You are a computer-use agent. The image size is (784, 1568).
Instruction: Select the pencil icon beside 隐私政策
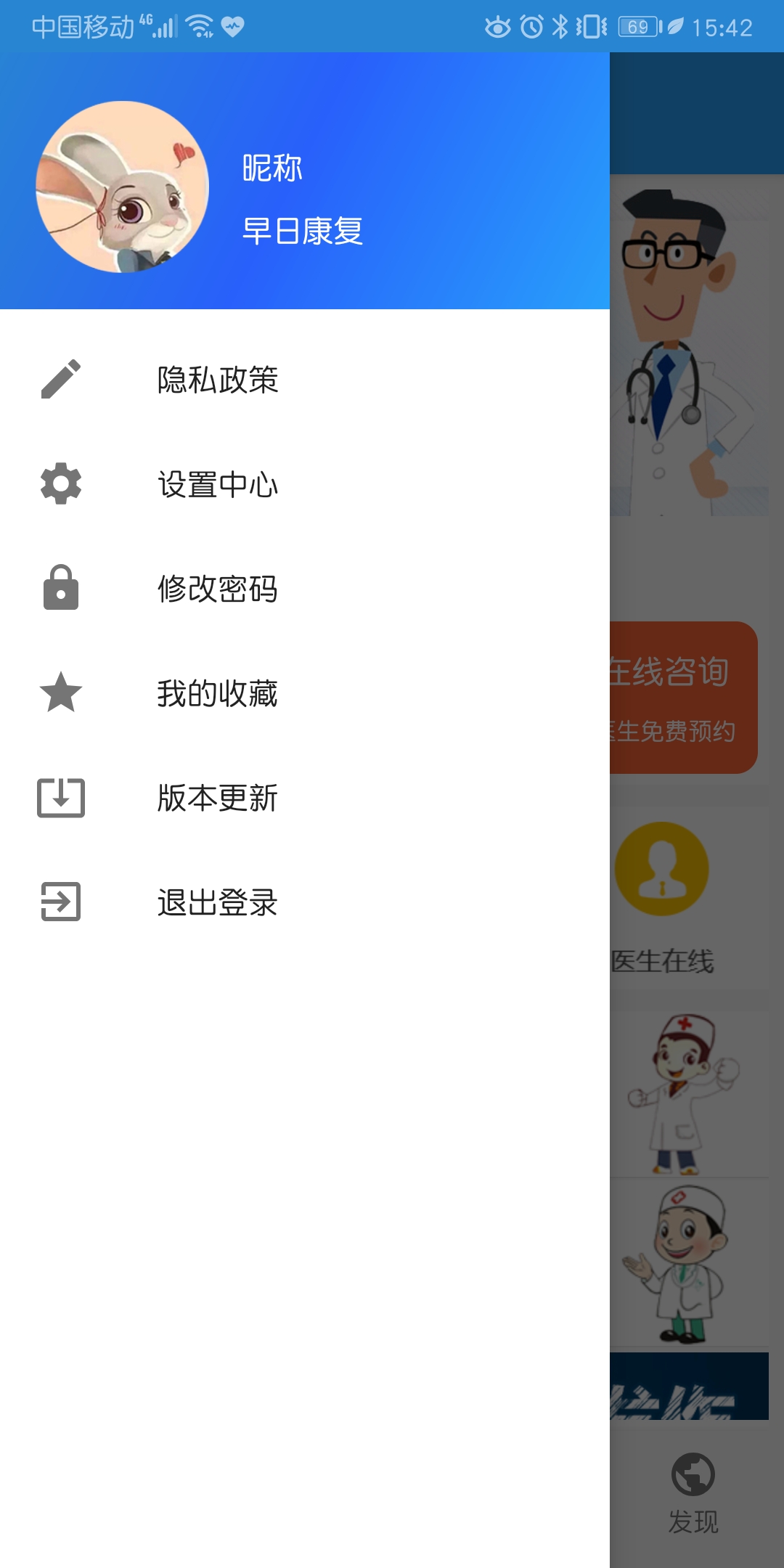click(61, 377)
